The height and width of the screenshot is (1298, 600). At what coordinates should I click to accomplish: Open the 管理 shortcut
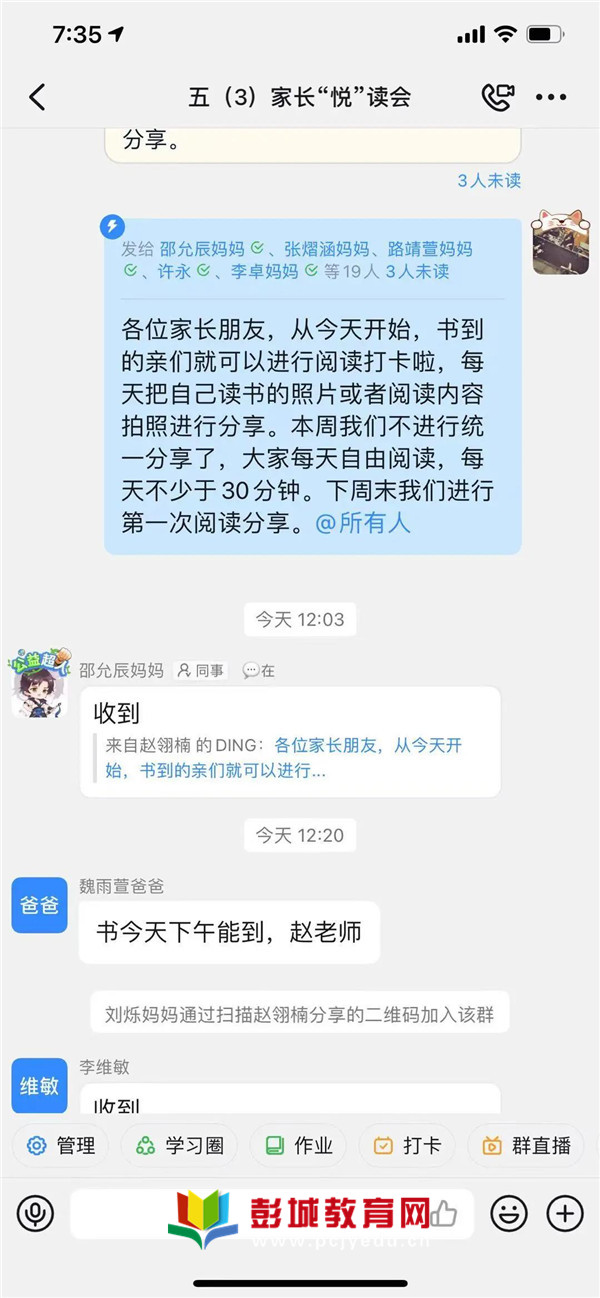tap(61, 1146)
